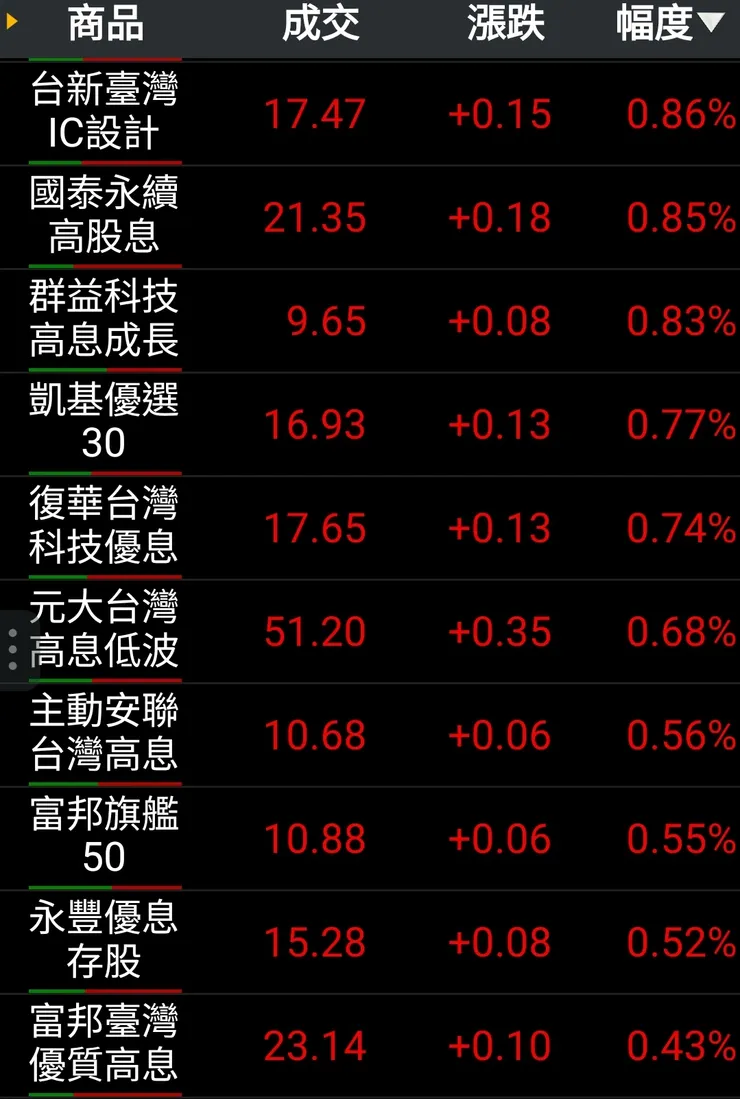Open 群益科技高息成長 quote
This screenshot has width=740, height=1099.
point(105,320)
